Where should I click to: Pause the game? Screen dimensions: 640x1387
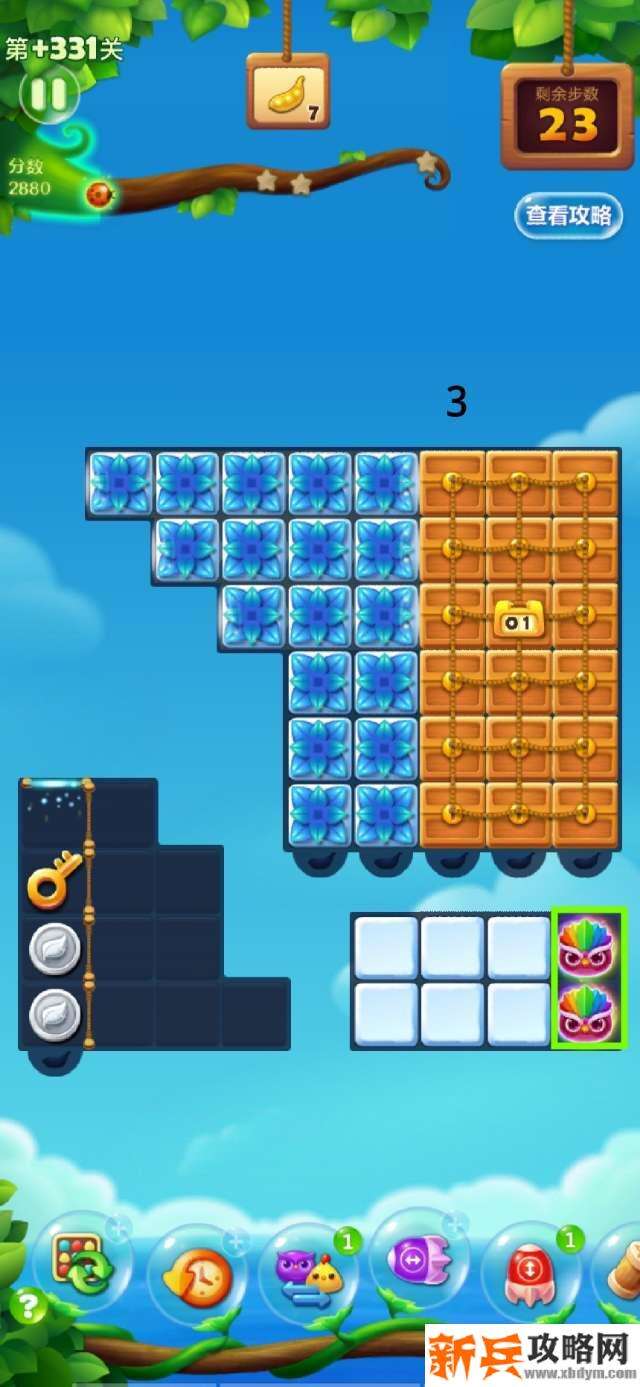tap(48, 95)
